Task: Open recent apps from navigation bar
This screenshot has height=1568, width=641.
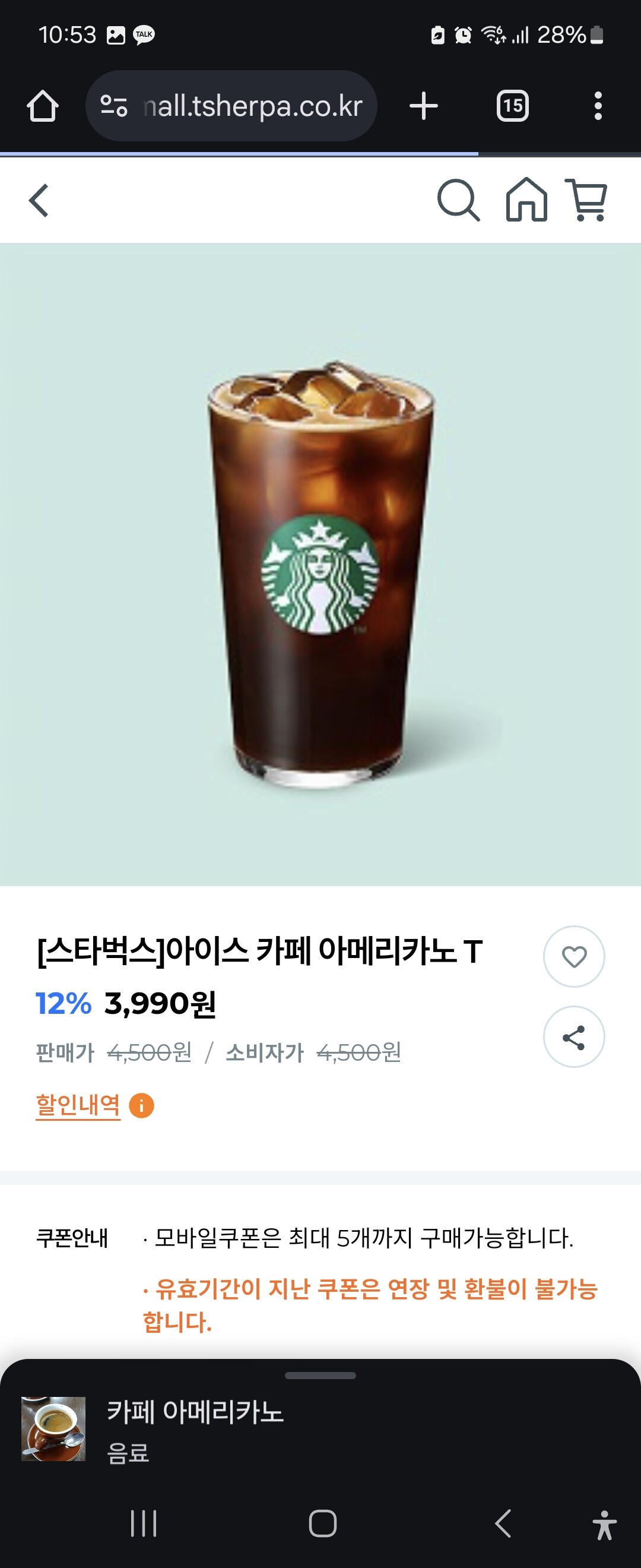Action: pyautogui.click(x=144, y=1523)
